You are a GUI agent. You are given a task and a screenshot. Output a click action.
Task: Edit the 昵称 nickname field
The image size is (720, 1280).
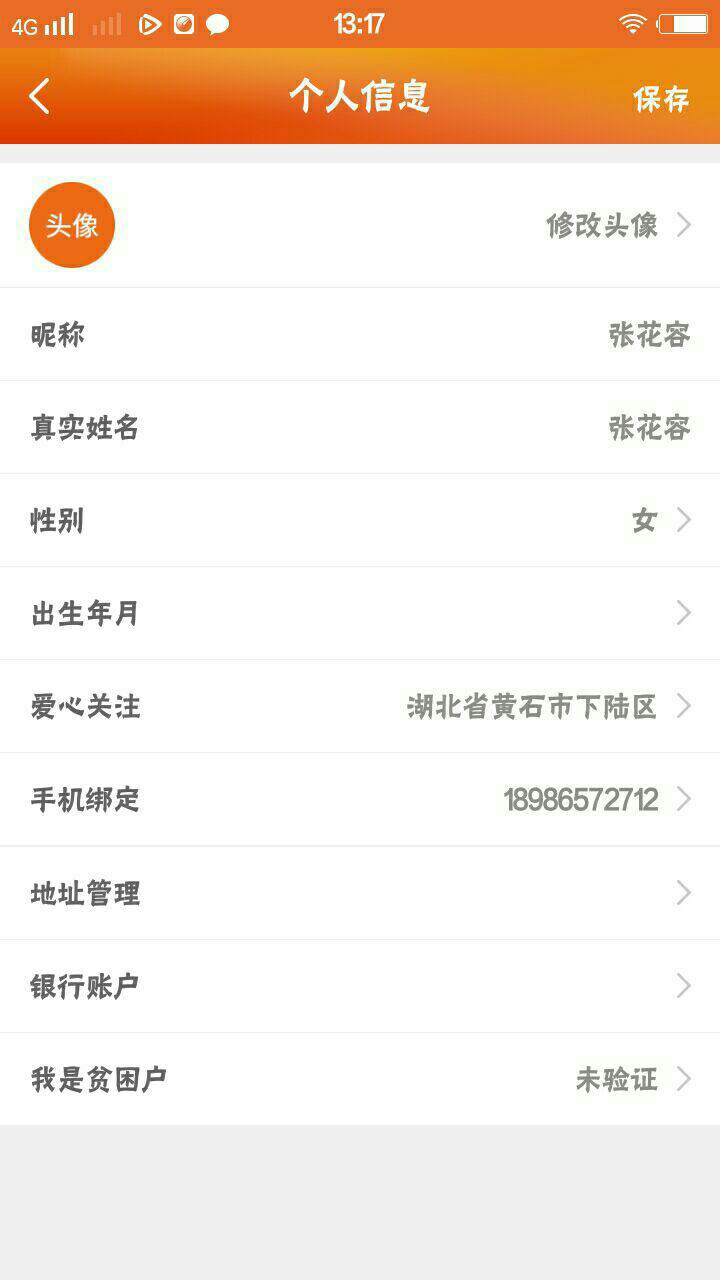tap(360, 334)
